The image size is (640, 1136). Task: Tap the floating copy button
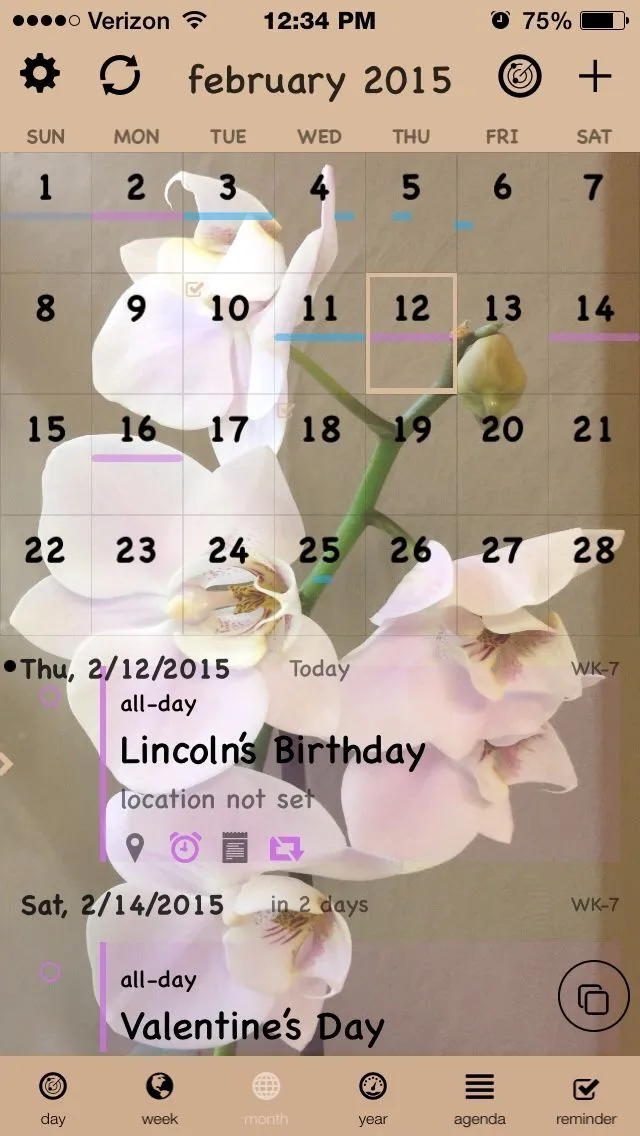coord(593,996)
